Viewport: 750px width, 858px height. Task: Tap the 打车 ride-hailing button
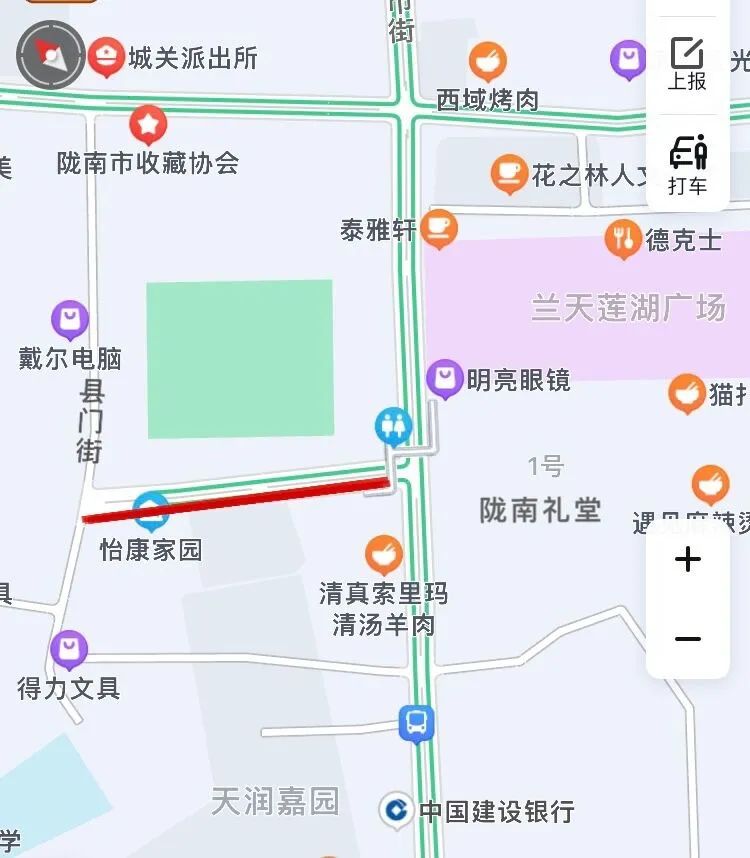click(686, 163)
